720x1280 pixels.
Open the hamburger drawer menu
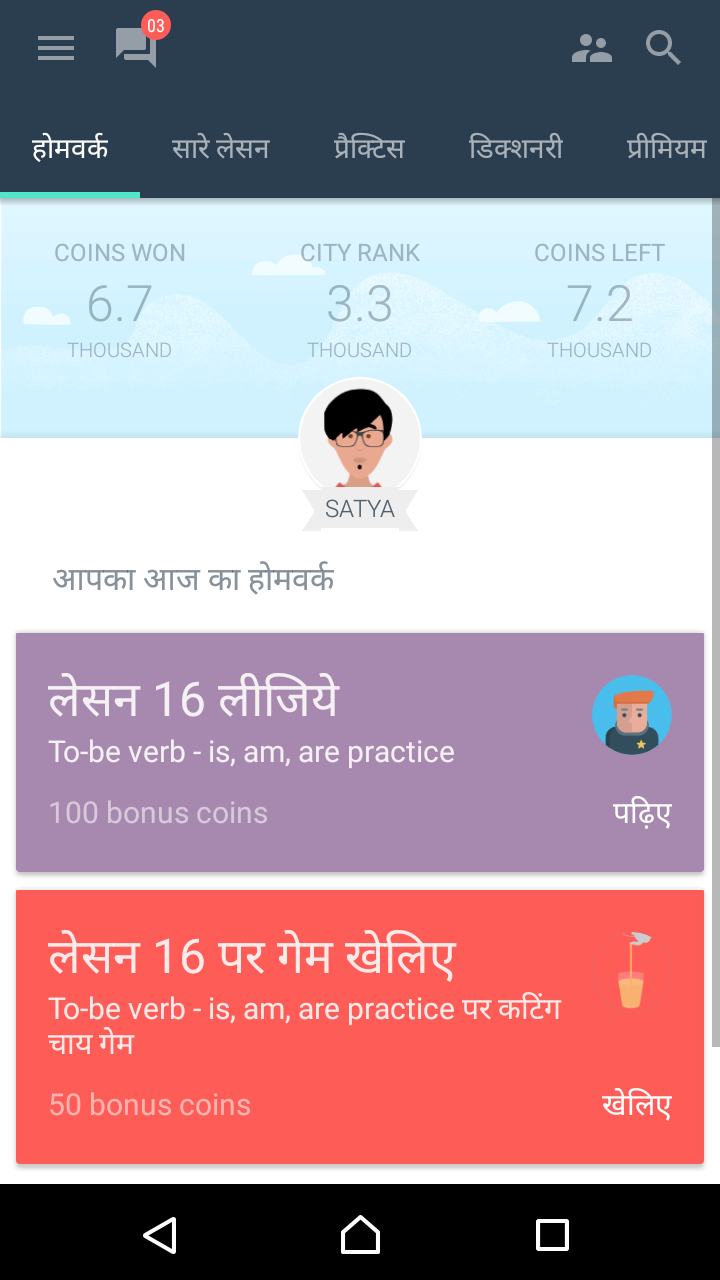56,48
